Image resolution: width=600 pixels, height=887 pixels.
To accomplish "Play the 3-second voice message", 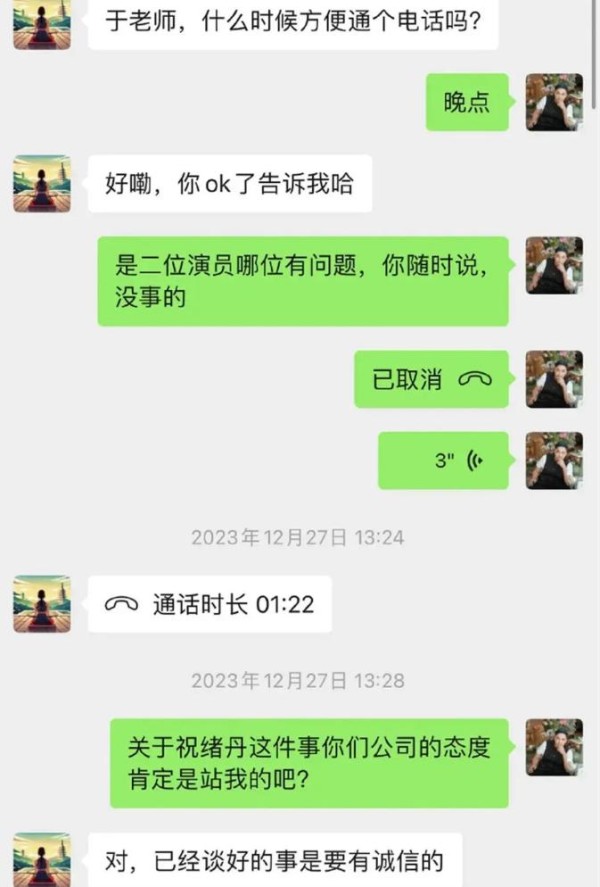I will click(x=443, y=460).
